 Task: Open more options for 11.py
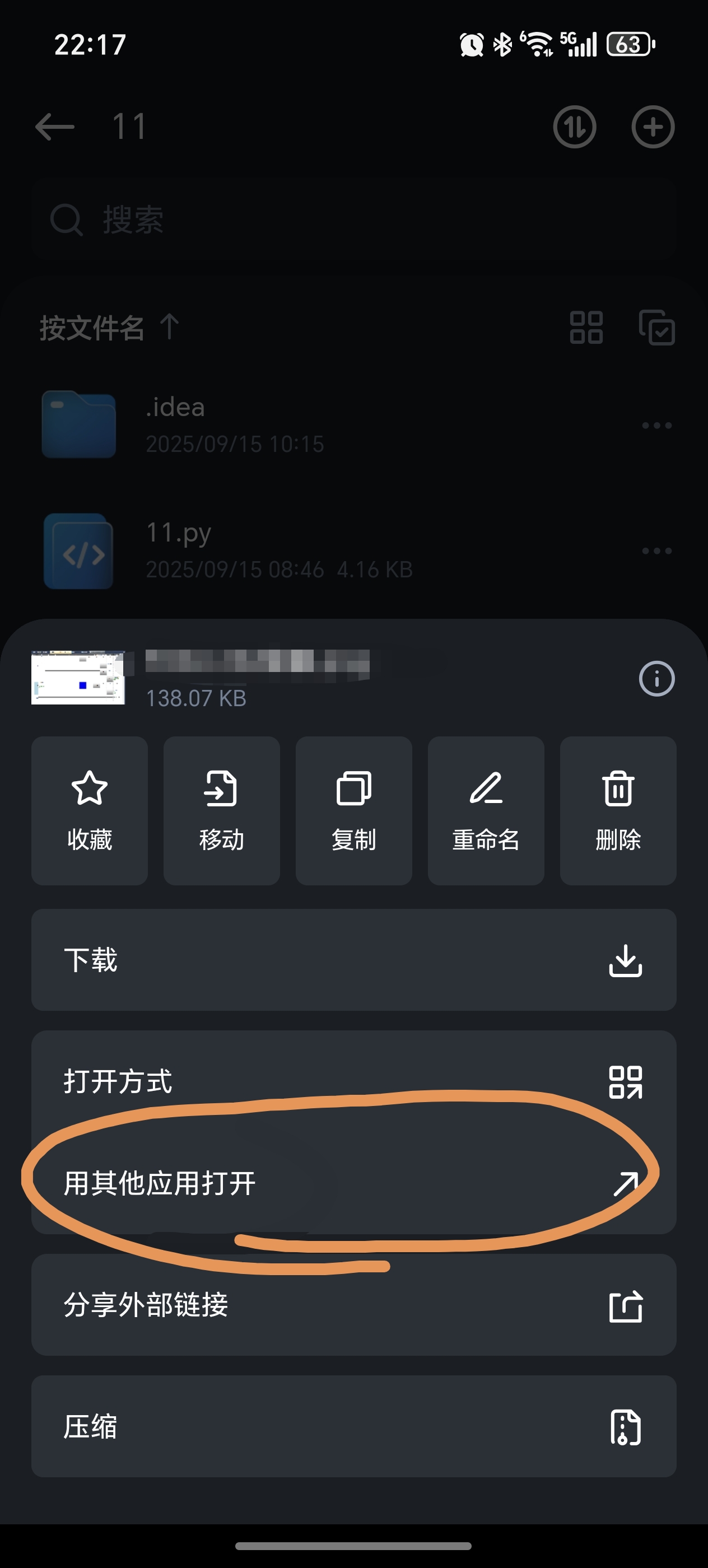pyautogui.click(x=656, y=550)
